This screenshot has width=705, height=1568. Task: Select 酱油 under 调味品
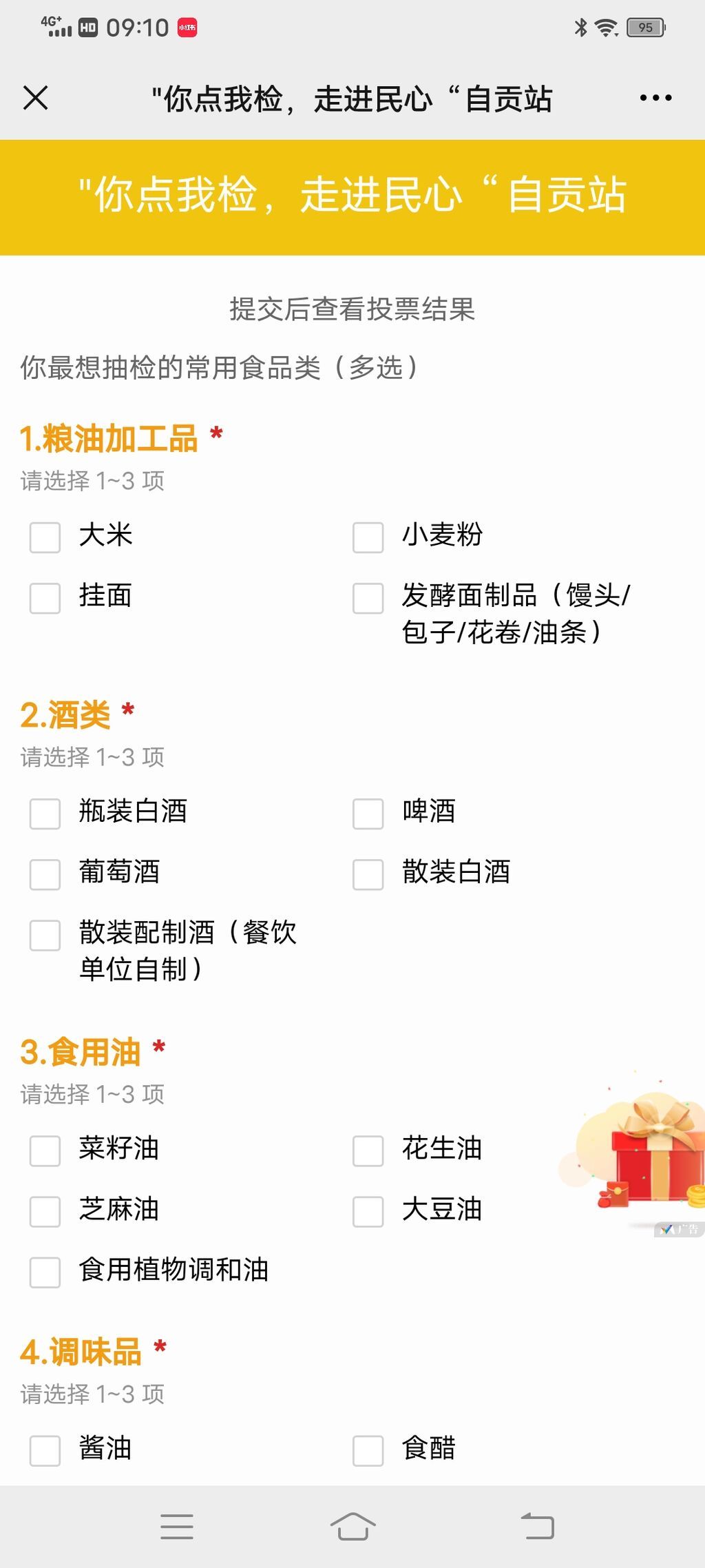(x=45, y=1450)
